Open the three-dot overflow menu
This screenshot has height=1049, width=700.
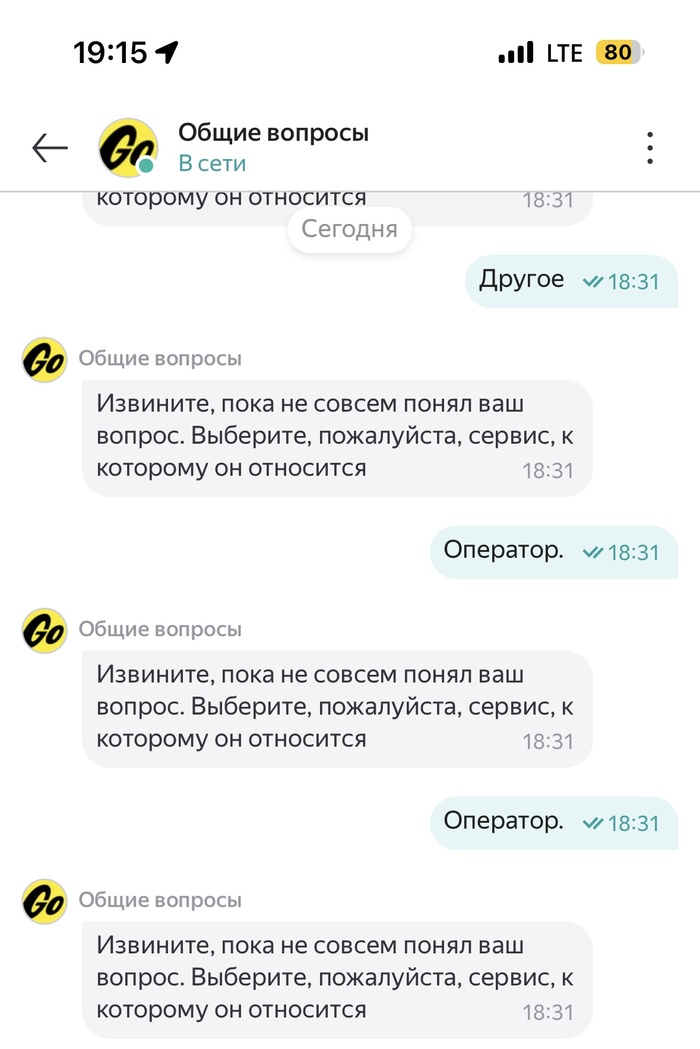pyautogui.click(x=650, y=148)
